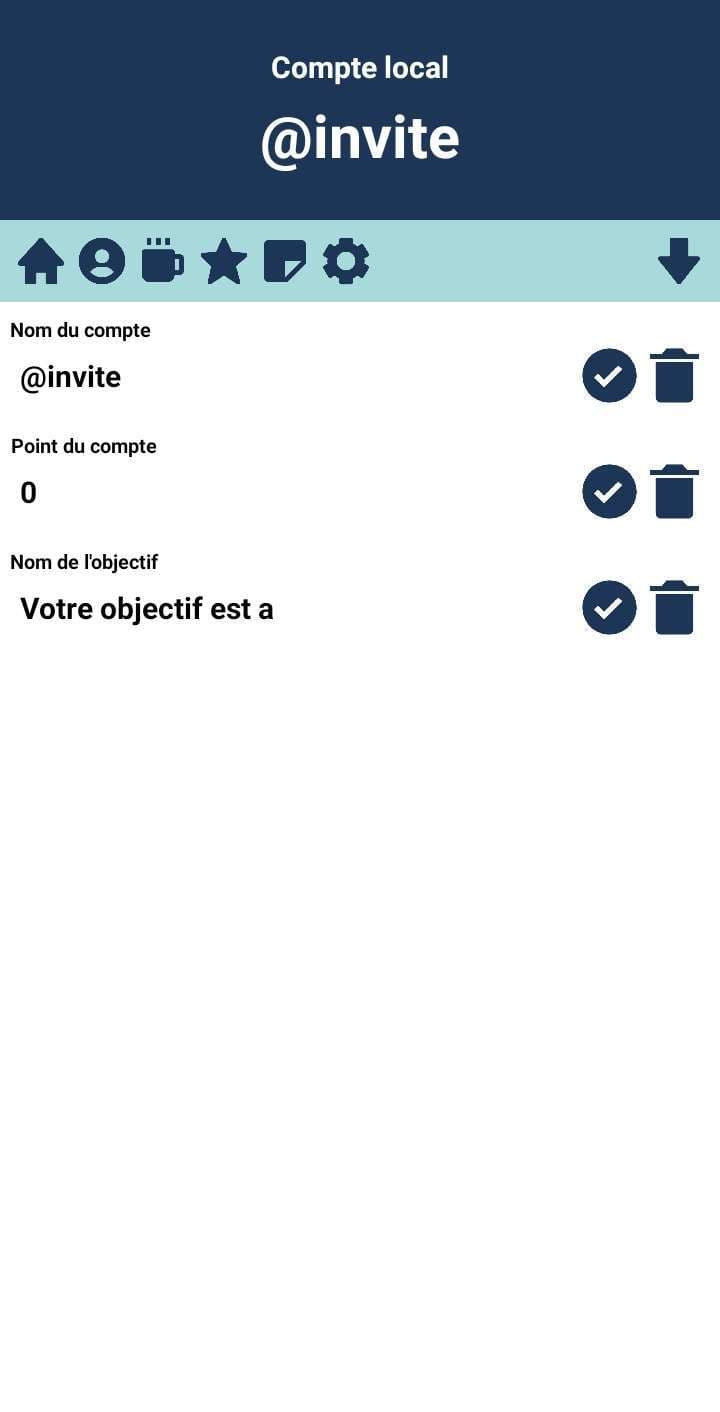
Task: Open the settings gear
Action: [x=346, y=261]
